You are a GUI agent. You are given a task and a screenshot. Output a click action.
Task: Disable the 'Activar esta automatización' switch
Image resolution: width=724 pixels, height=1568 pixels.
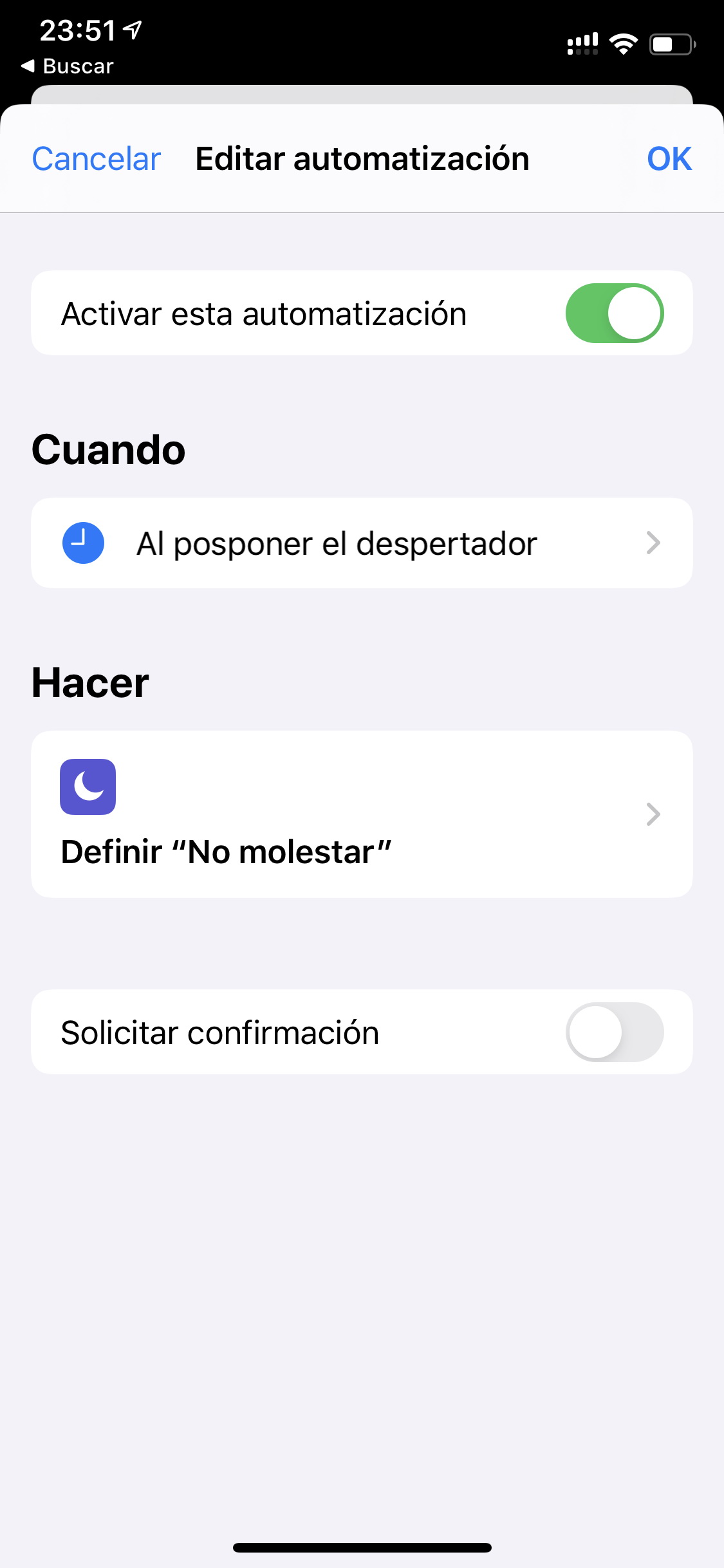[x=615, y=313]
